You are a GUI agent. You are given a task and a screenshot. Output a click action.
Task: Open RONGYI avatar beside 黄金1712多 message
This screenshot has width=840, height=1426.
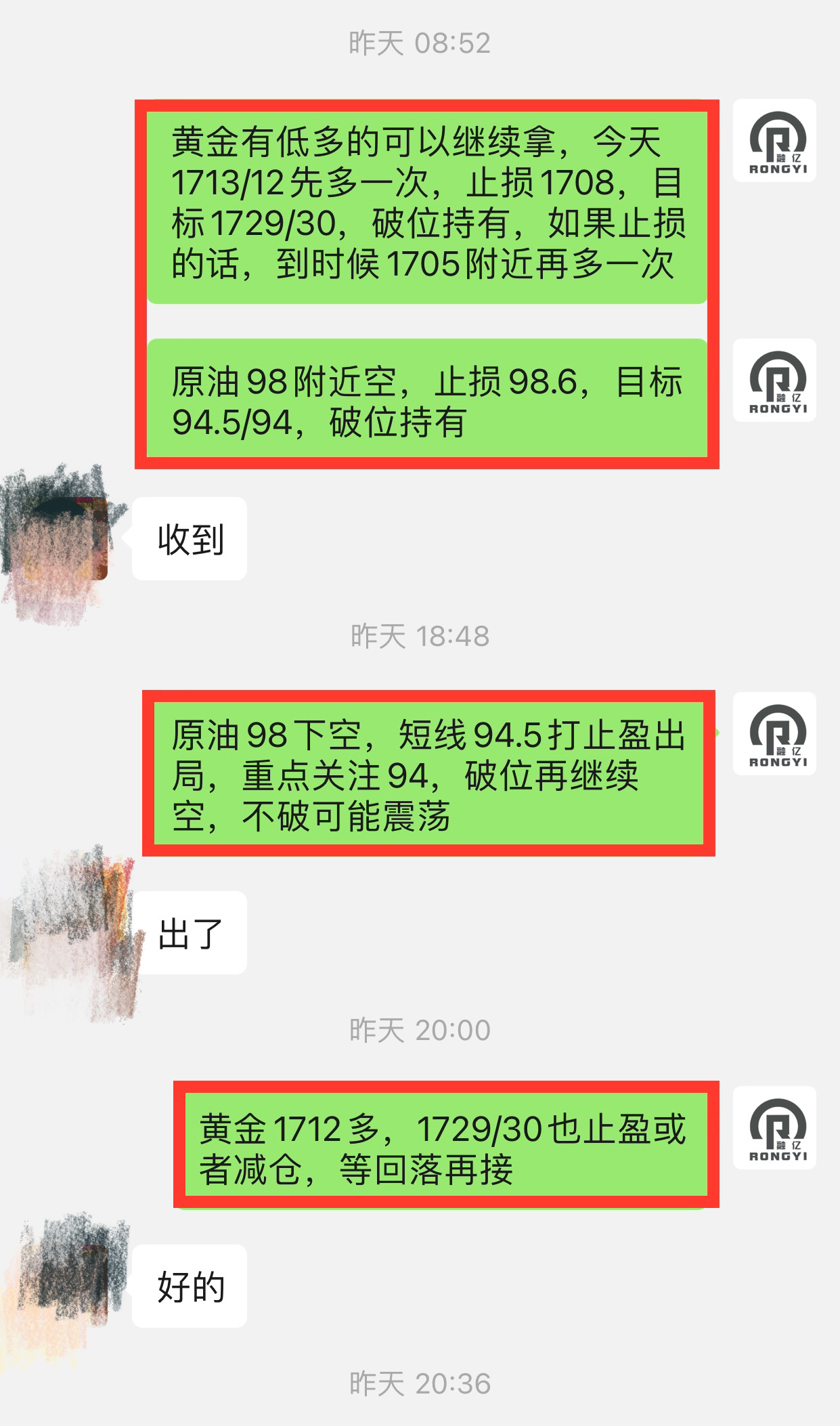pos(774,1128)
